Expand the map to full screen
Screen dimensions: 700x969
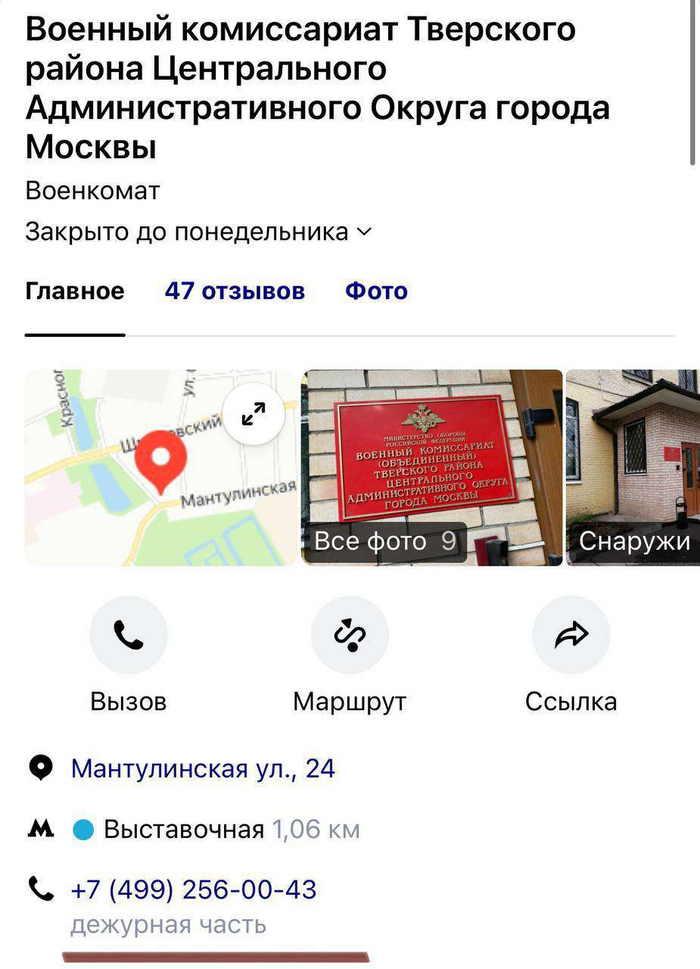tap(255, 414)
